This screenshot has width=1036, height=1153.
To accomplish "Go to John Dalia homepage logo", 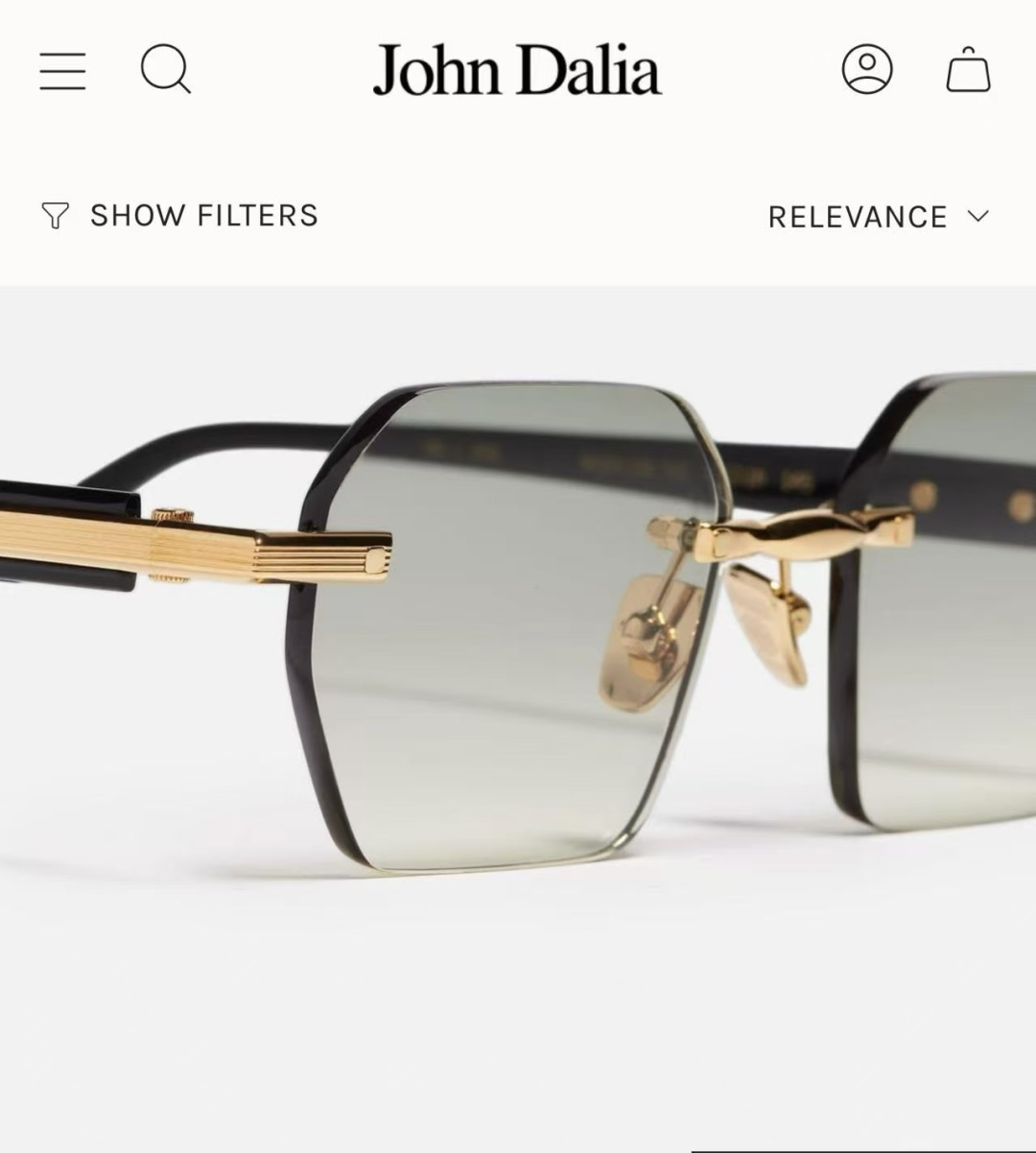I will [517, 71].
